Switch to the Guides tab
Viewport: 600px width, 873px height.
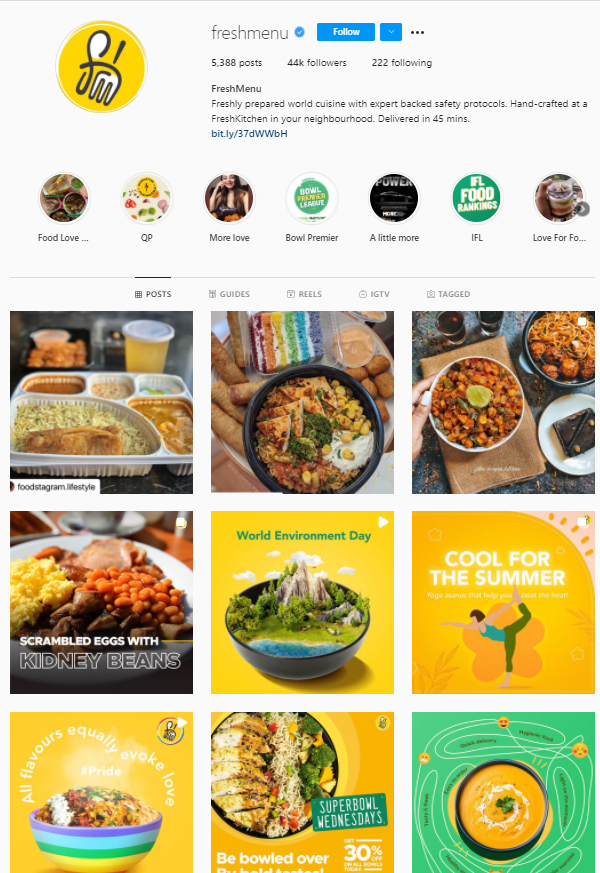(229, 295)
